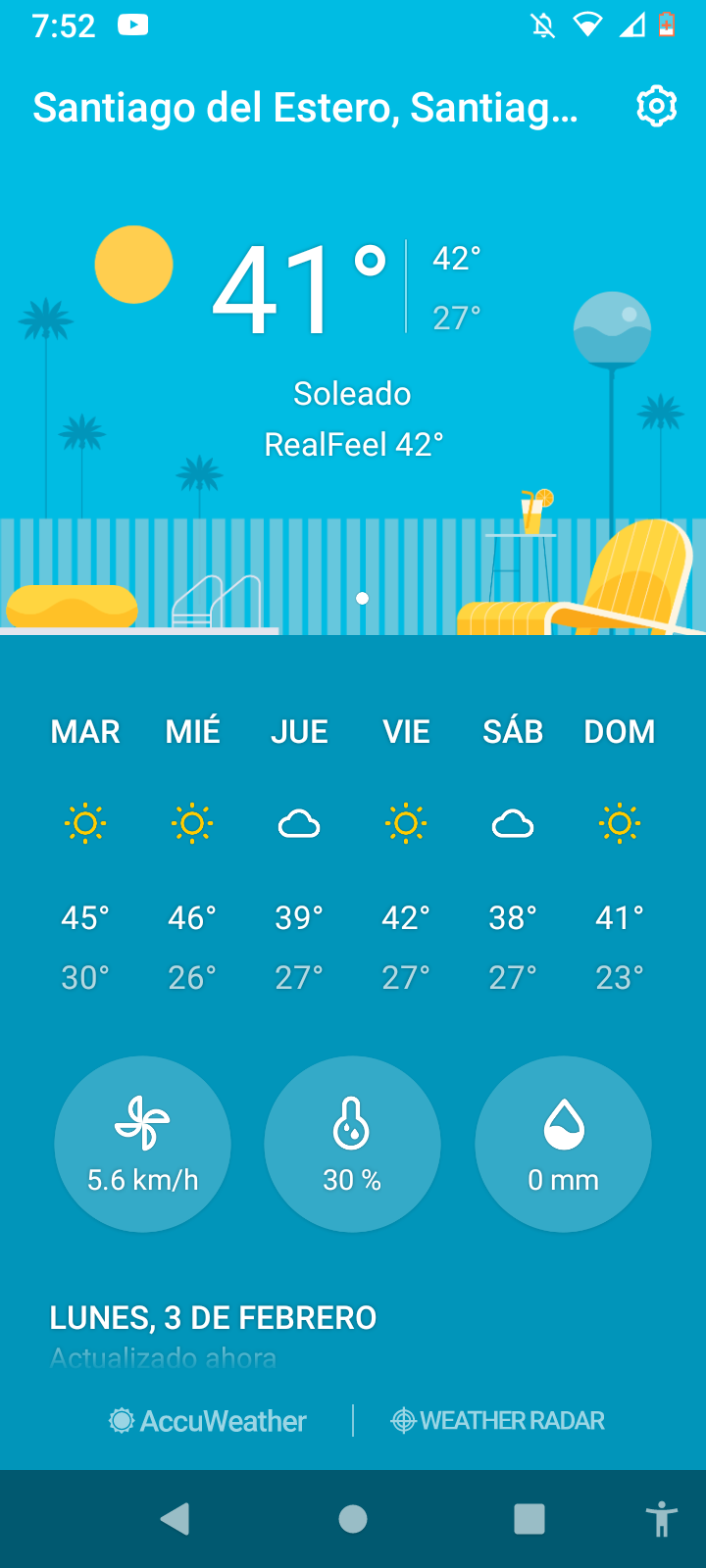The width and height of the screenshot is (706, 1568).
Task: View the JUE cloudy forecast
Action: [299, 853]
